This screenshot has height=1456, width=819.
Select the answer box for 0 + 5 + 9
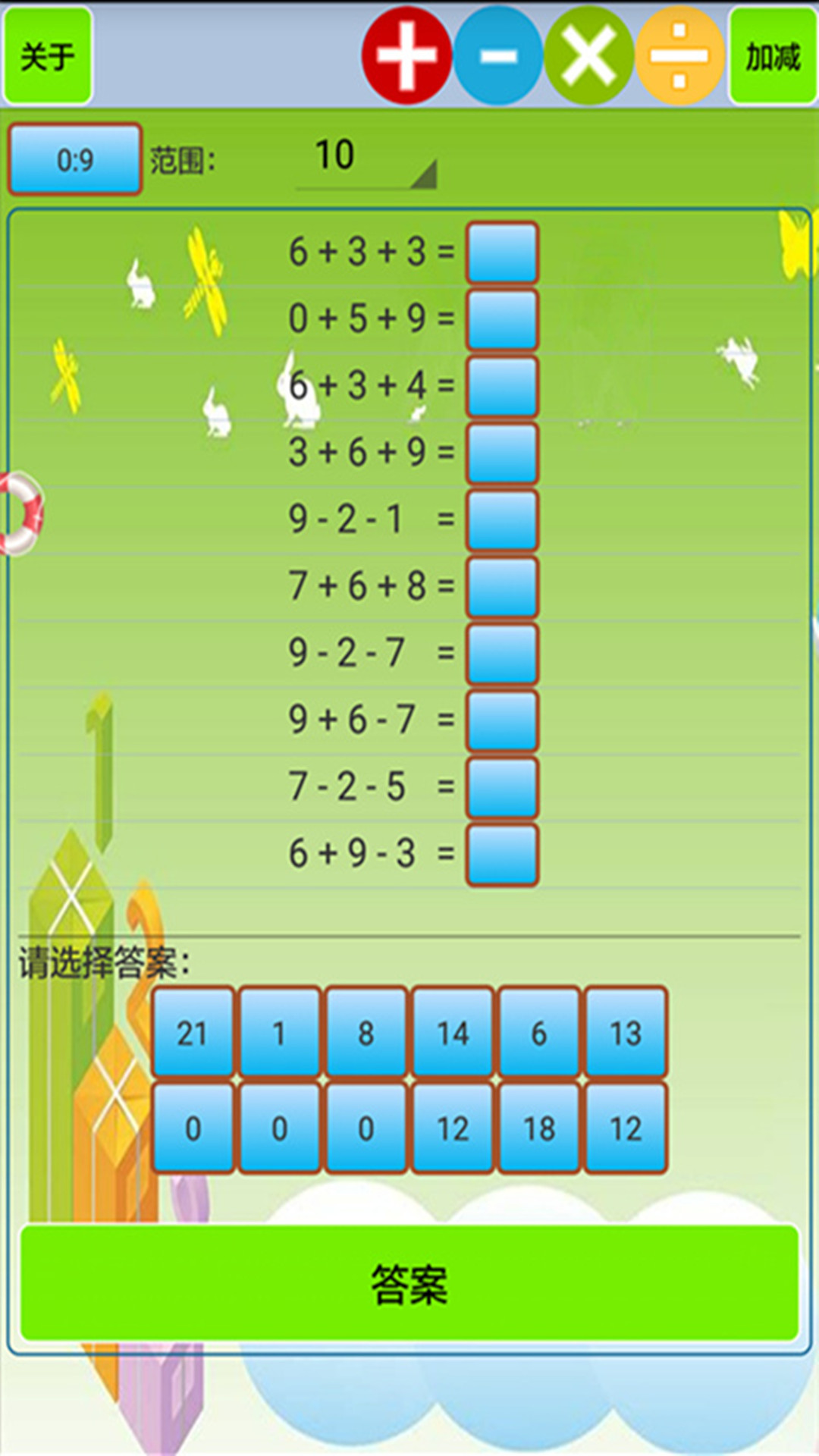pyautogui.click(x=502, y=319)
